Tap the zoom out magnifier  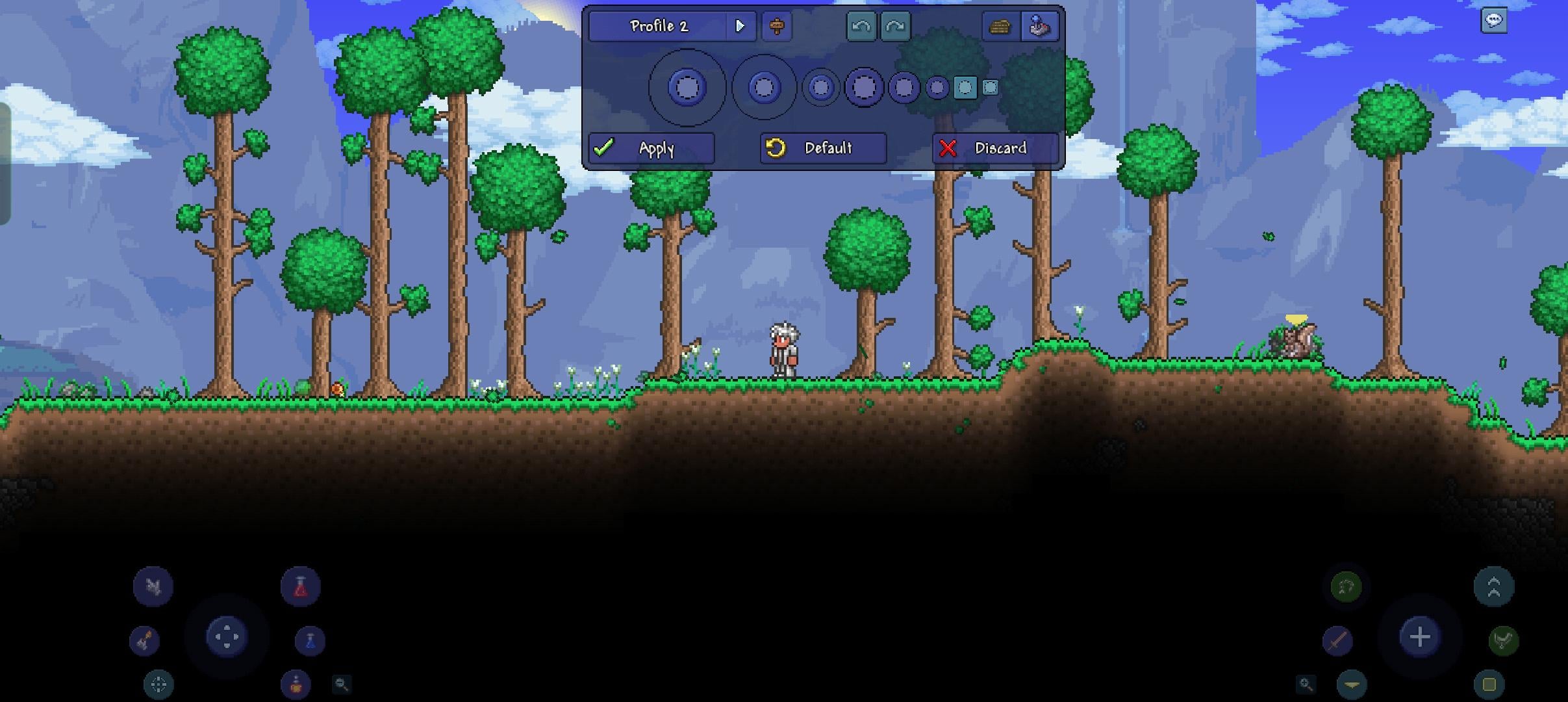[x=342, y=684]
